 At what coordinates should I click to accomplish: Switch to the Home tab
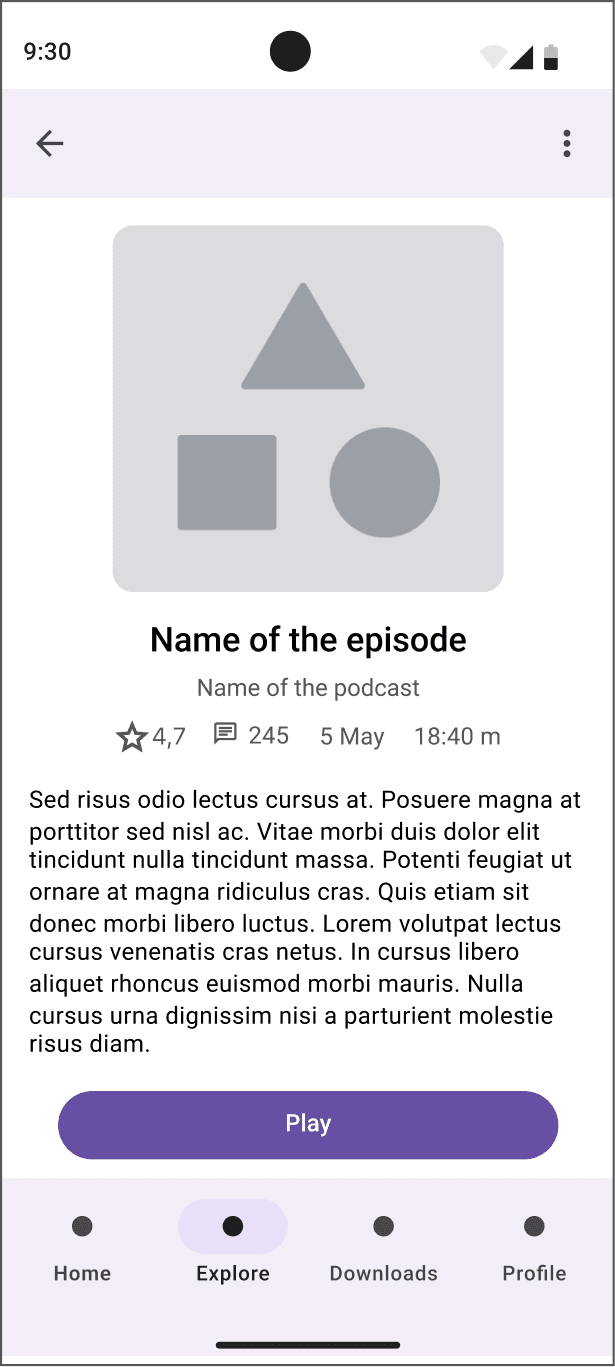[82, 1244]
